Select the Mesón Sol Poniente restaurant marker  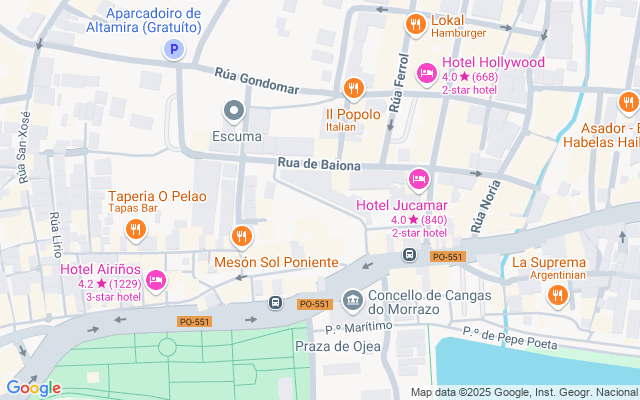click(241, 237)
